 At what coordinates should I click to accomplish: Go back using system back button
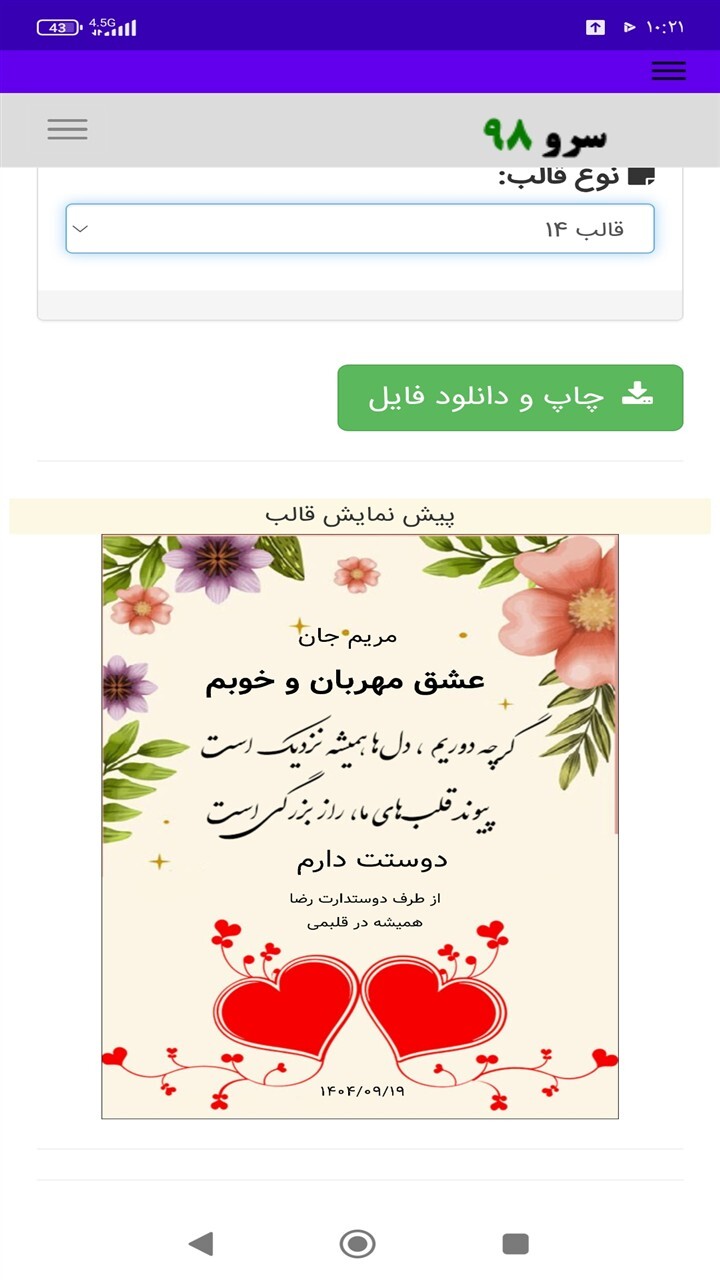(201, 1243)
